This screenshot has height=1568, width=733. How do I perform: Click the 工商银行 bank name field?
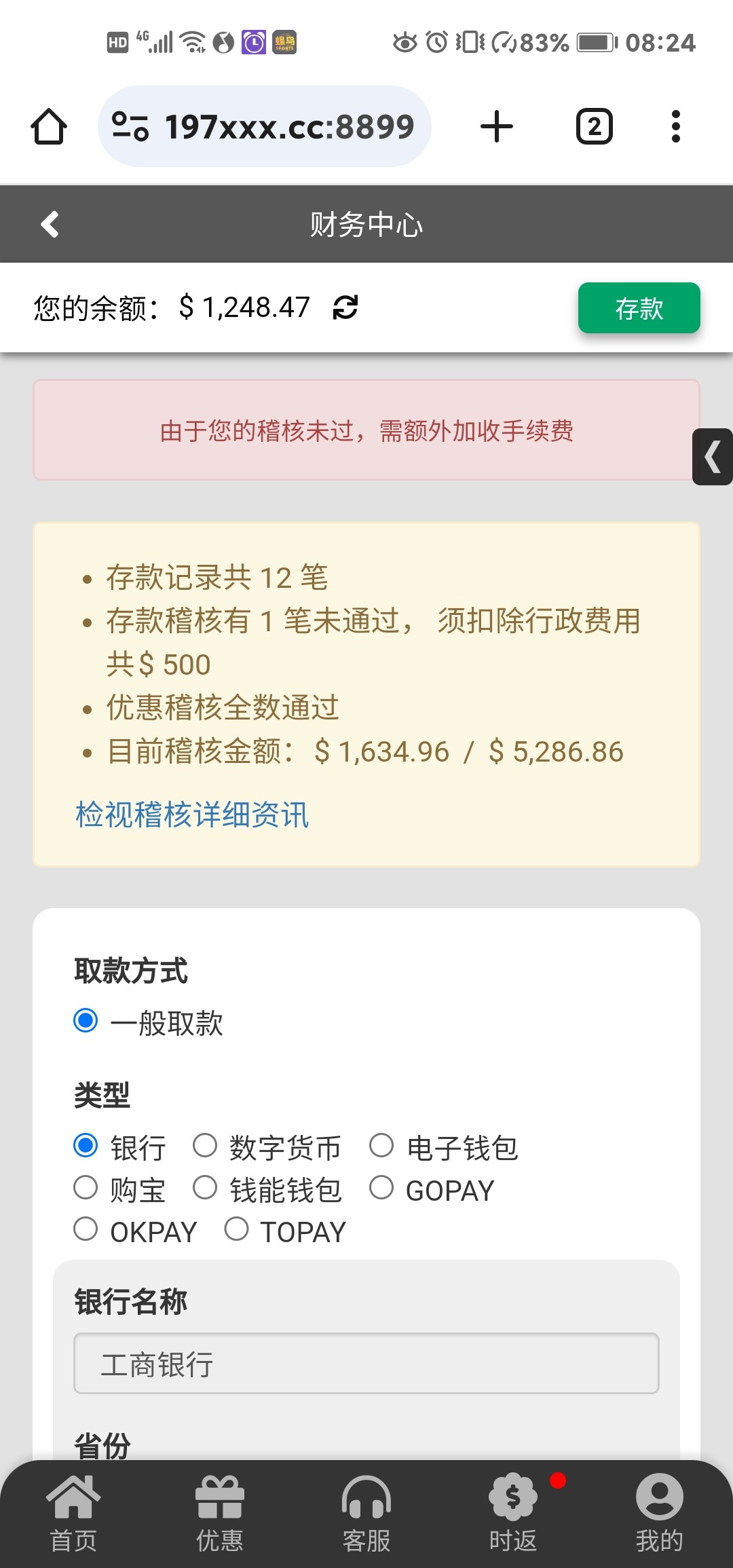pos(366,1363)
